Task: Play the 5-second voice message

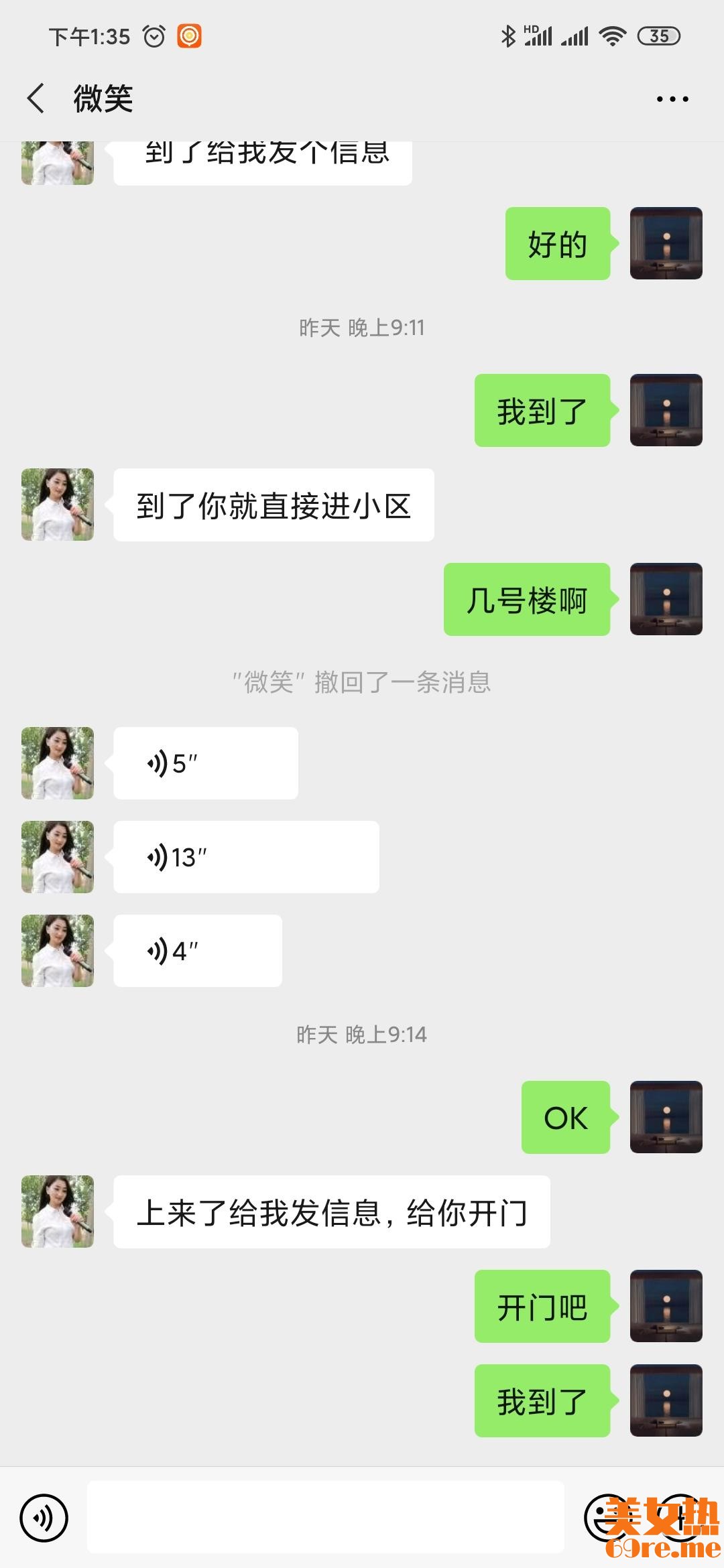Action: point(205,763)
